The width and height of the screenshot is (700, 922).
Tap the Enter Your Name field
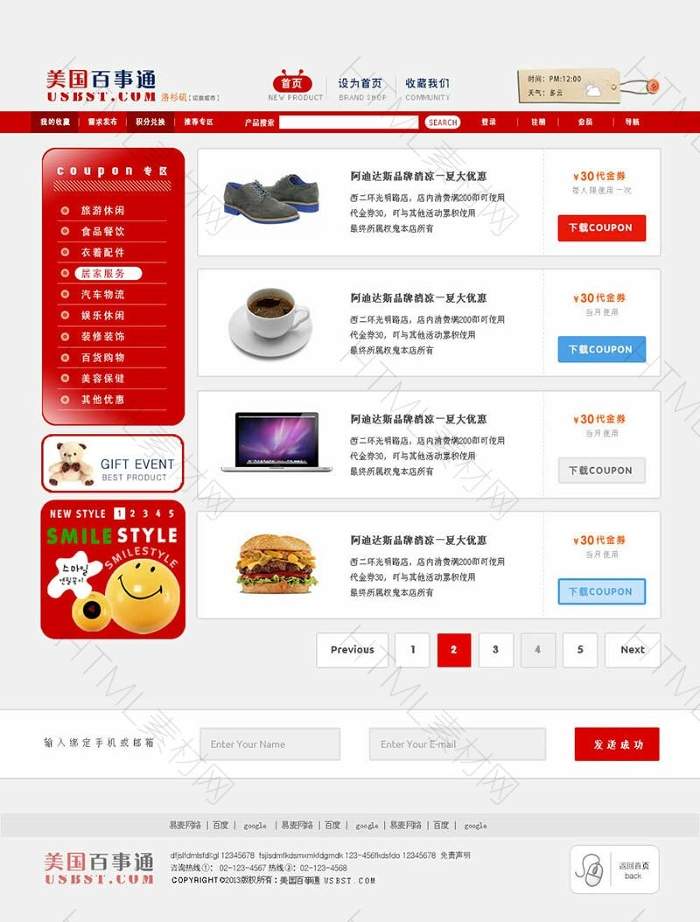coord(270,744)
